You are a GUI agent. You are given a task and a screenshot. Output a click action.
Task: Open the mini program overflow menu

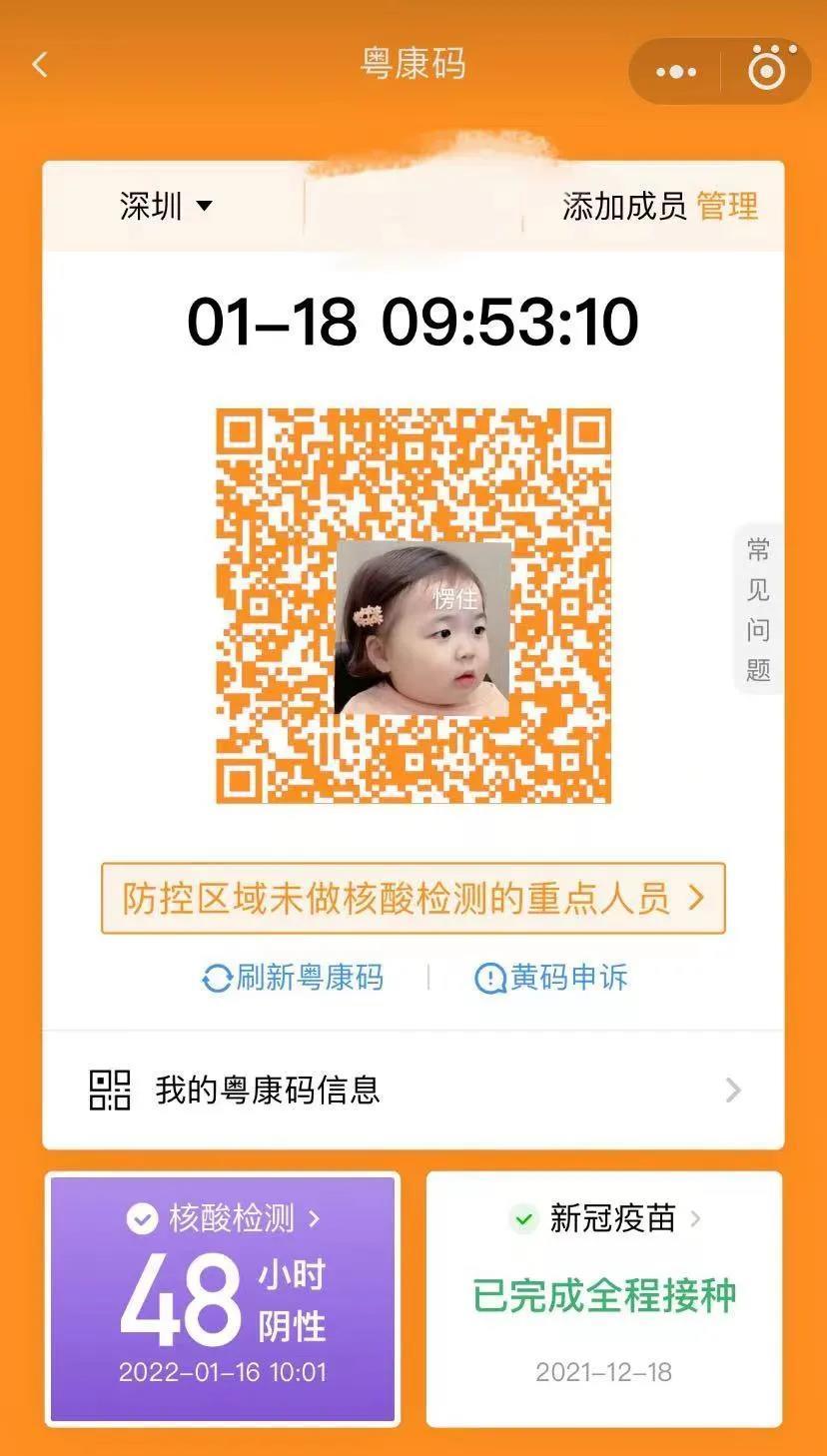pyautogui.click(x=676, y=72)
